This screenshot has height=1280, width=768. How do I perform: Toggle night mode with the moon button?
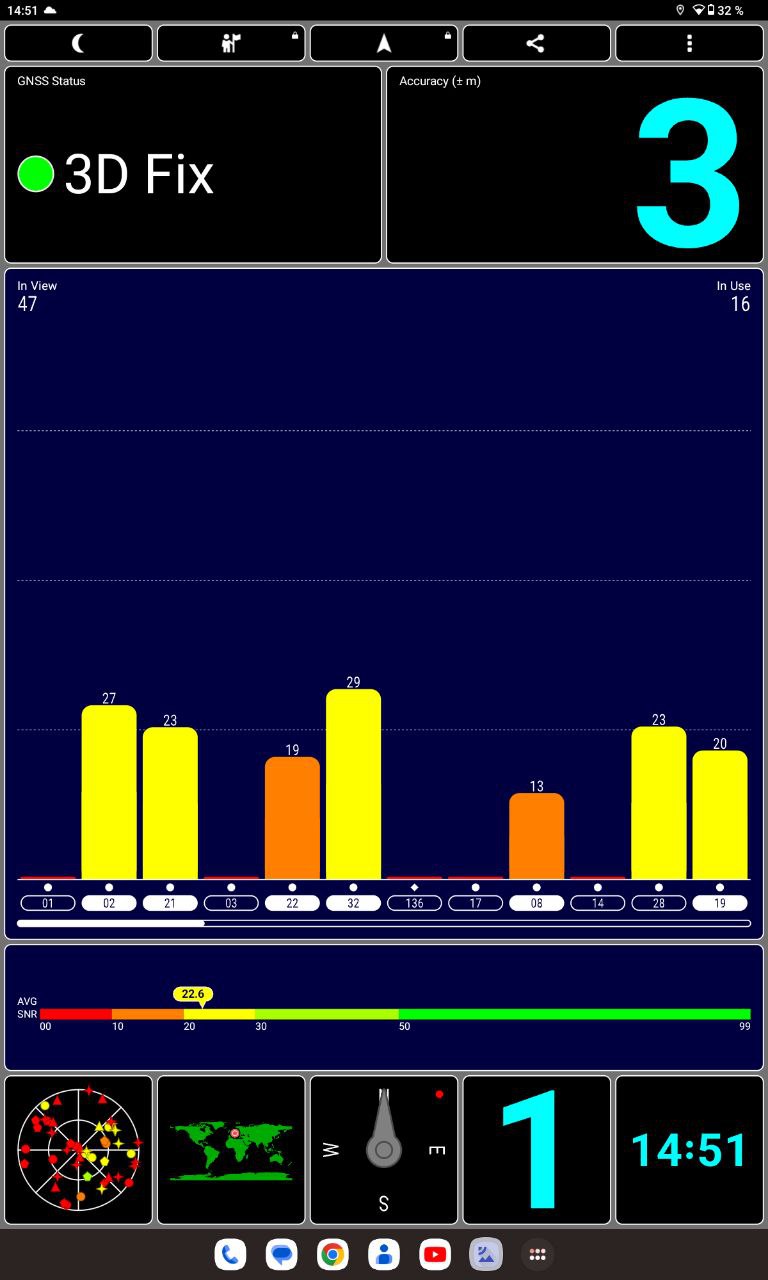pos(79,43)
